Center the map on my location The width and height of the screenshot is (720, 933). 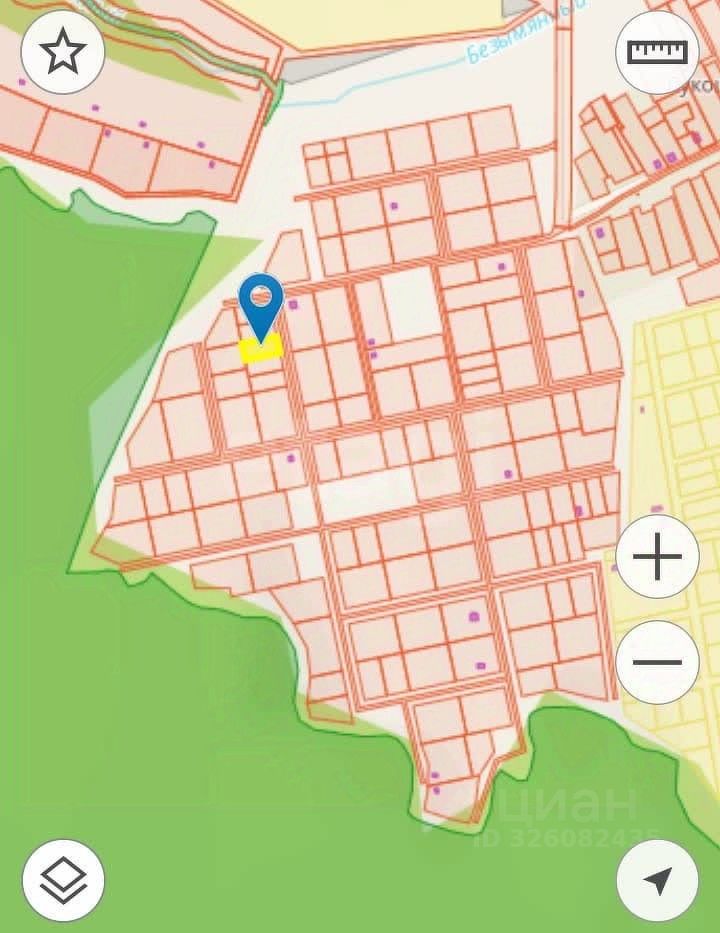pos(657,880)
